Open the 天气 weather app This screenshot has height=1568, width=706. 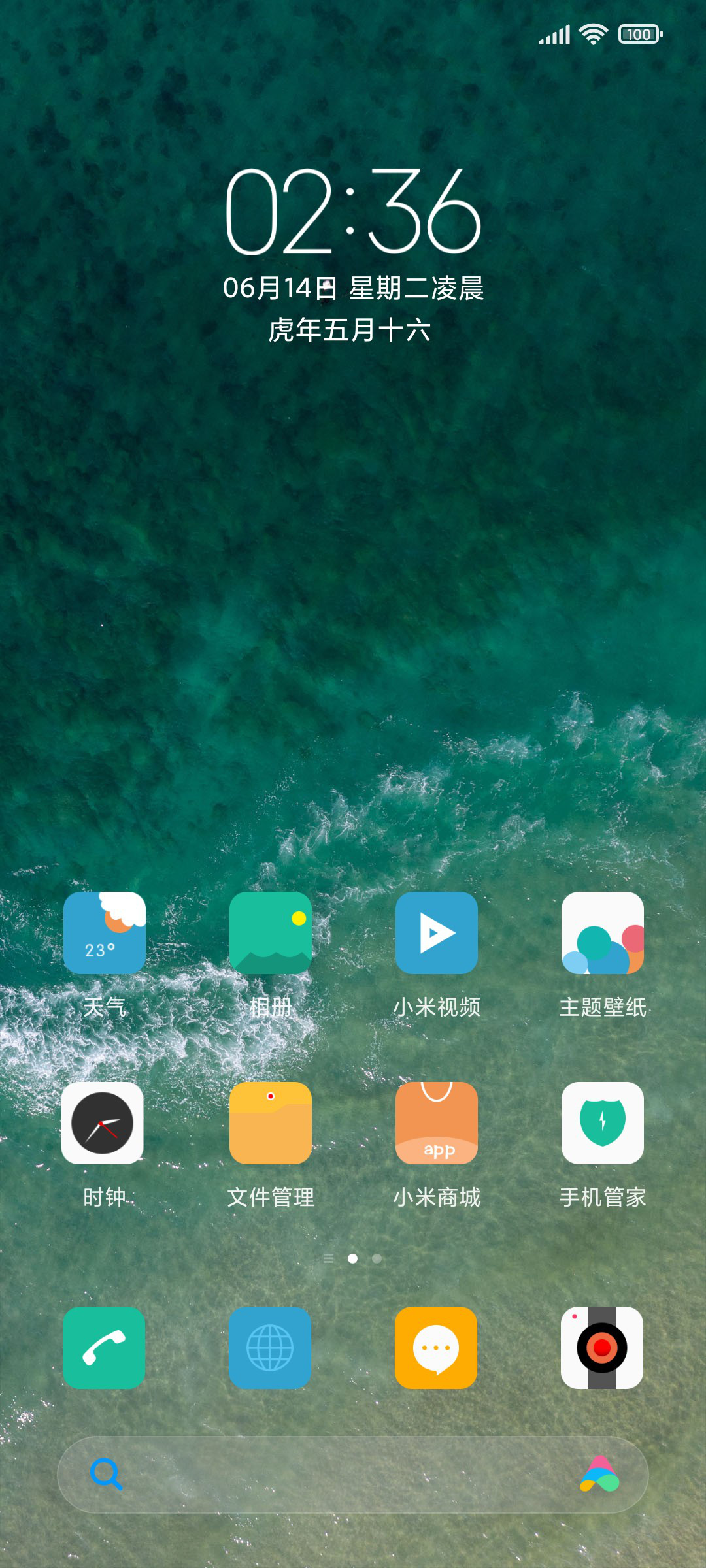pyautogui.click(x=105, y=932)
